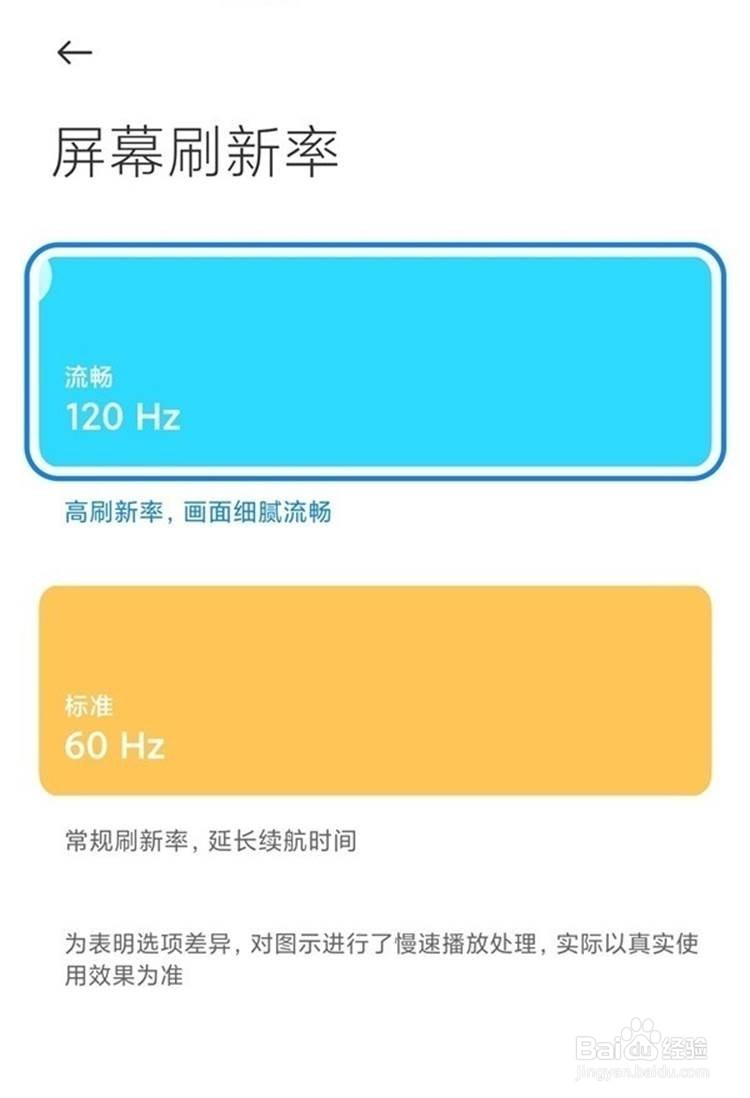Click the 常规刷新率，延长续航时间 description text

[x=210, y=840]
